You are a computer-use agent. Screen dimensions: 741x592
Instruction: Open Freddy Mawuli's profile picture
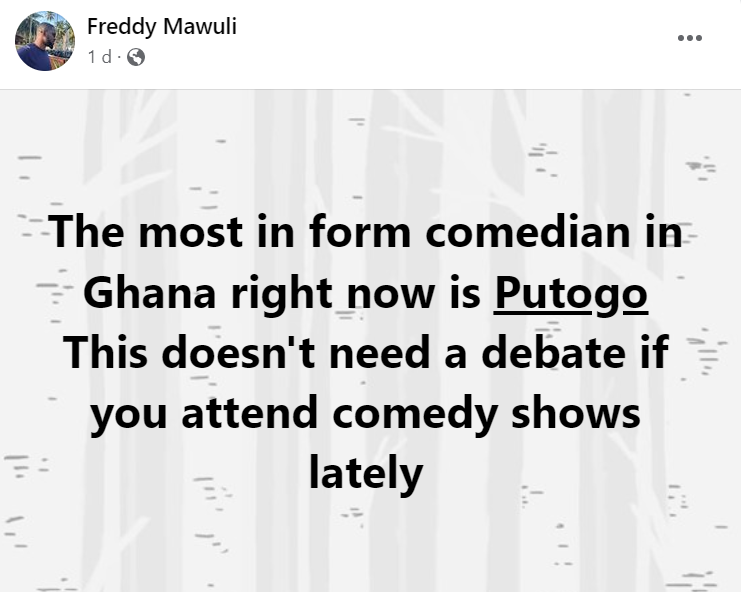(45, 41)
